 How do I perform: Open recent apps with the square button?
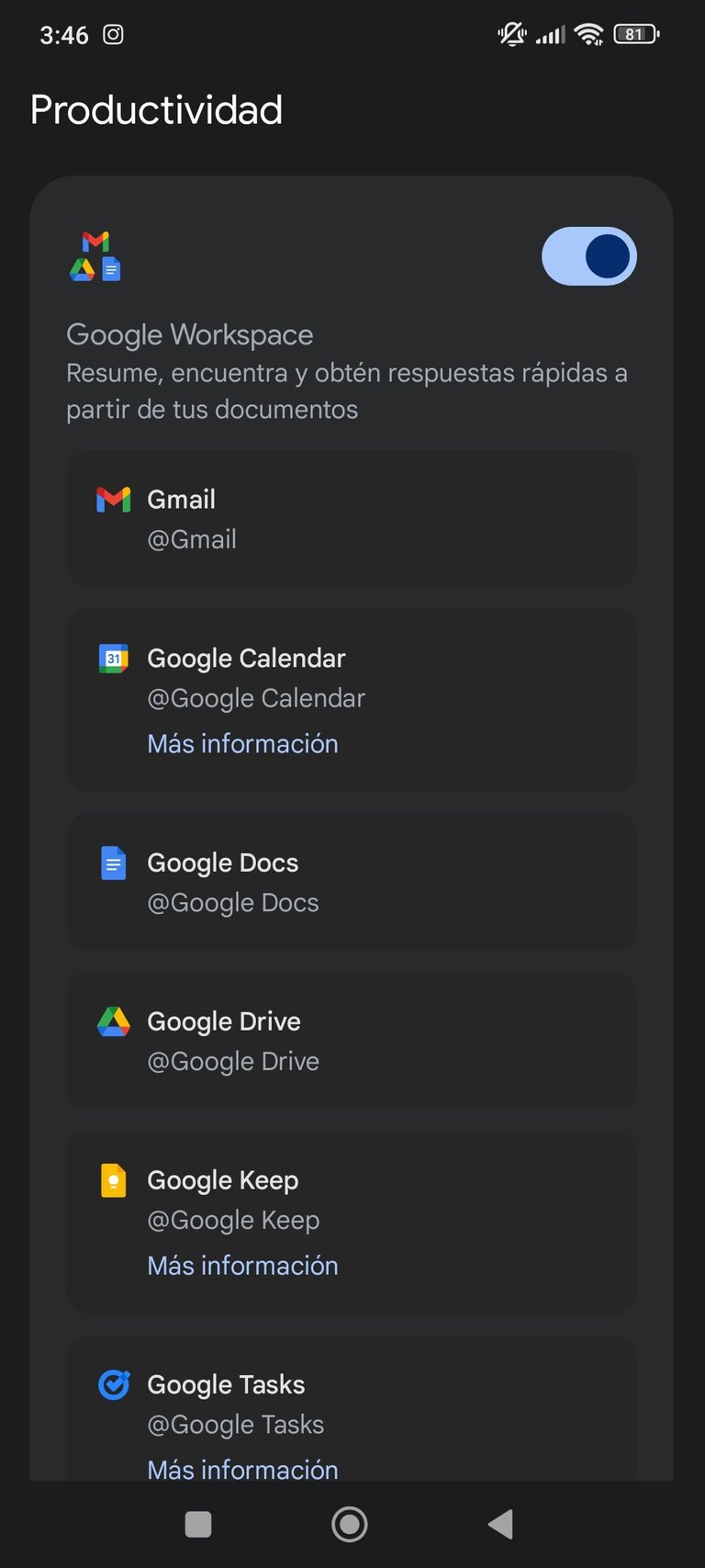[198, 1525]
